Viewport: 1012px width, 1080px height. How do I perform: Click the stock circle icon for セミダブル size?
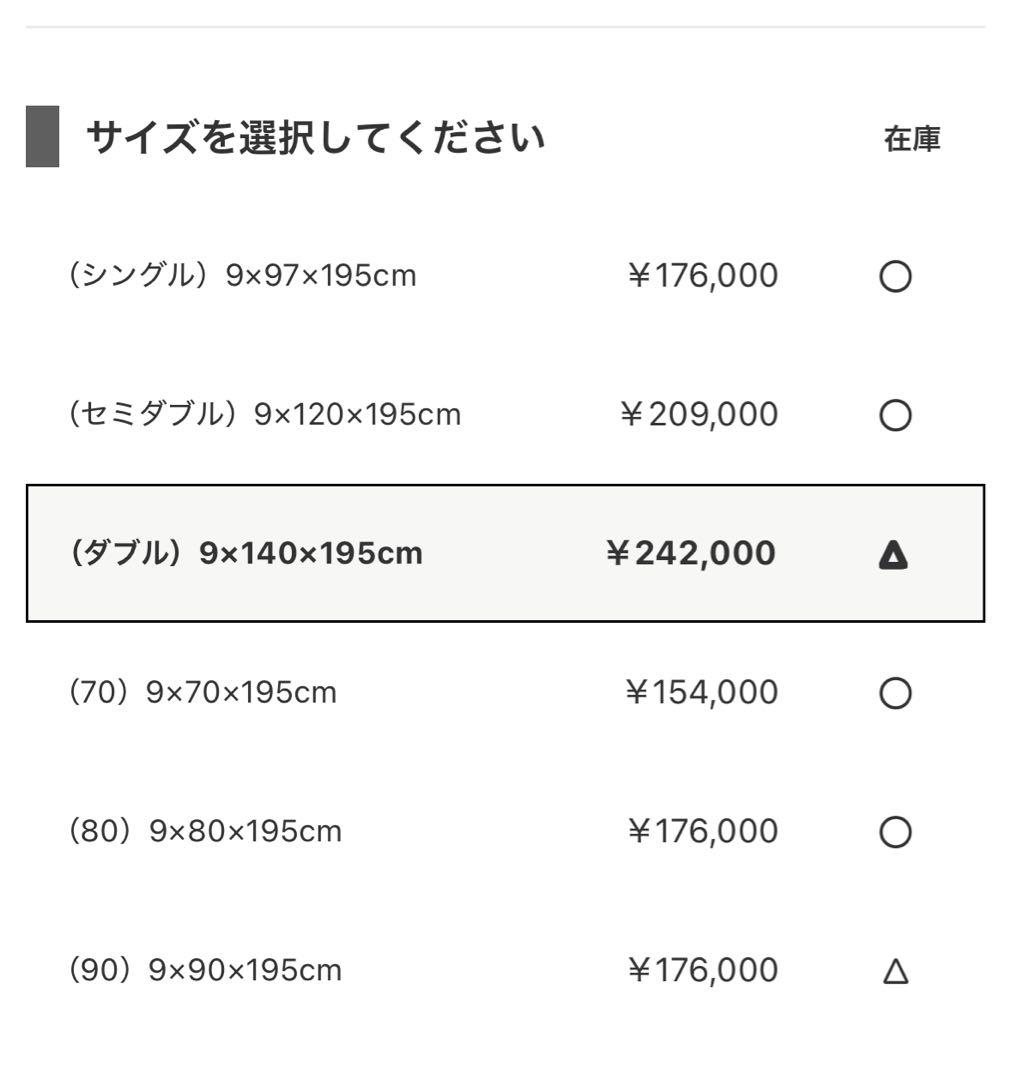click(x=895, y=414)
